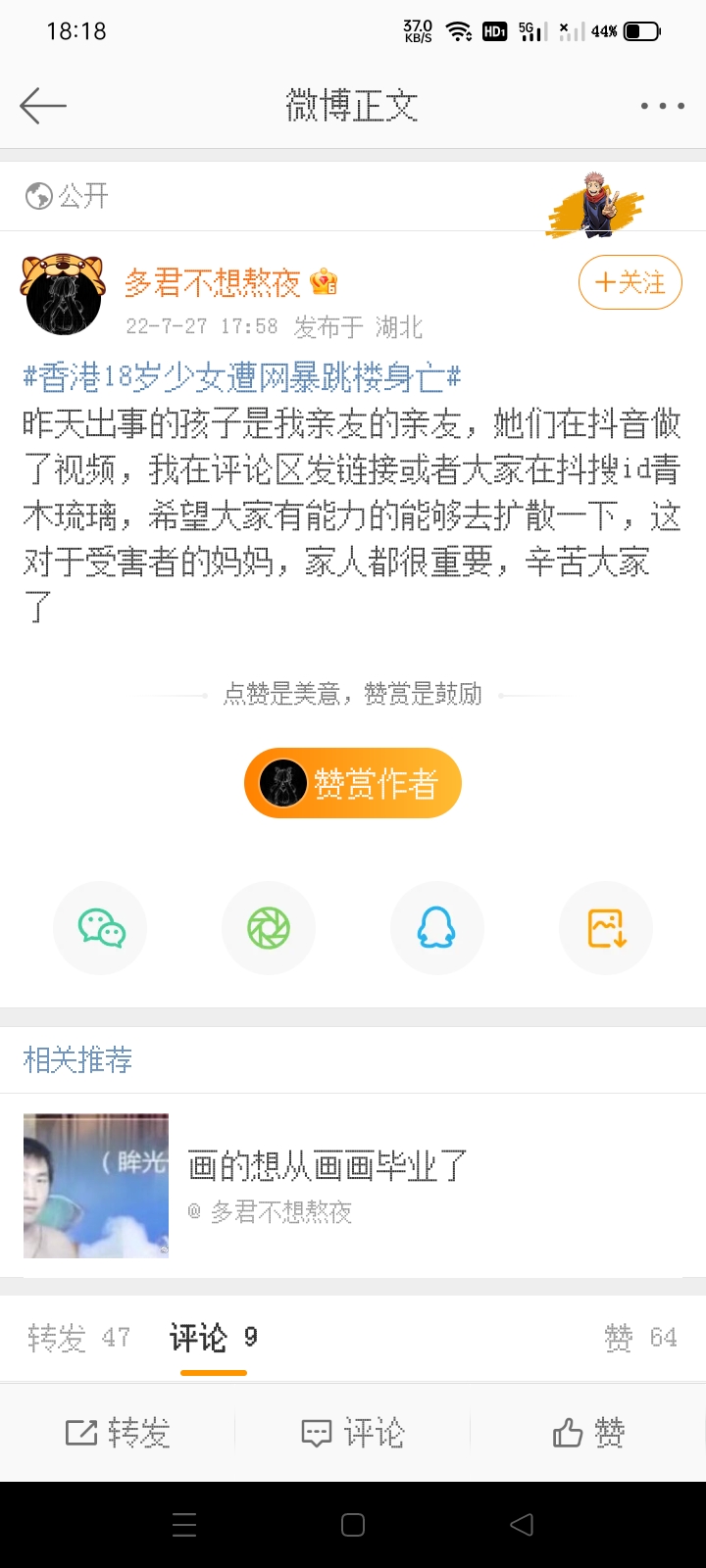Follow 多君不想熬夜 with the 关注 button
This screenshot has width=706, height=1568.
(630, 282)
